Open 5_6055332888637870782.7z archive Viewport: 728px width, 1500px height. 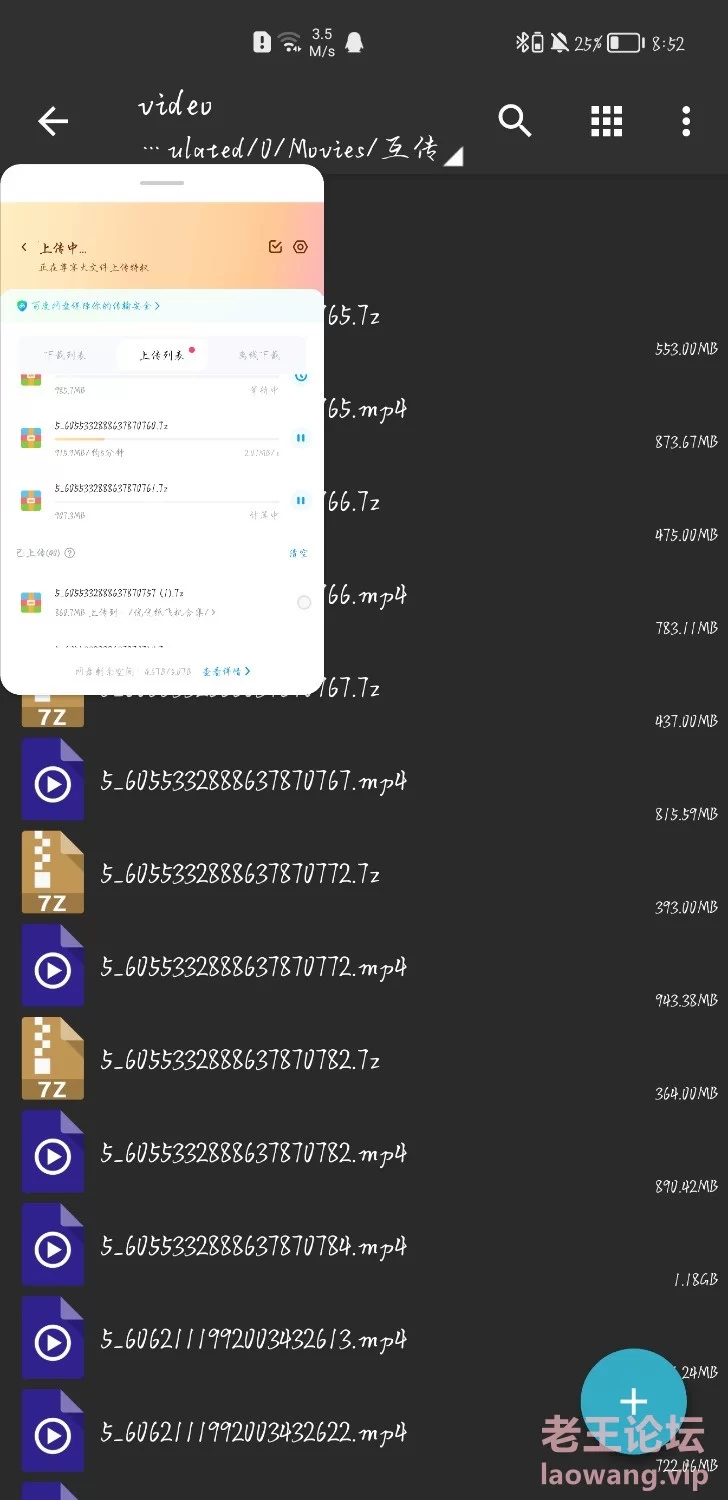point(240,1060)
